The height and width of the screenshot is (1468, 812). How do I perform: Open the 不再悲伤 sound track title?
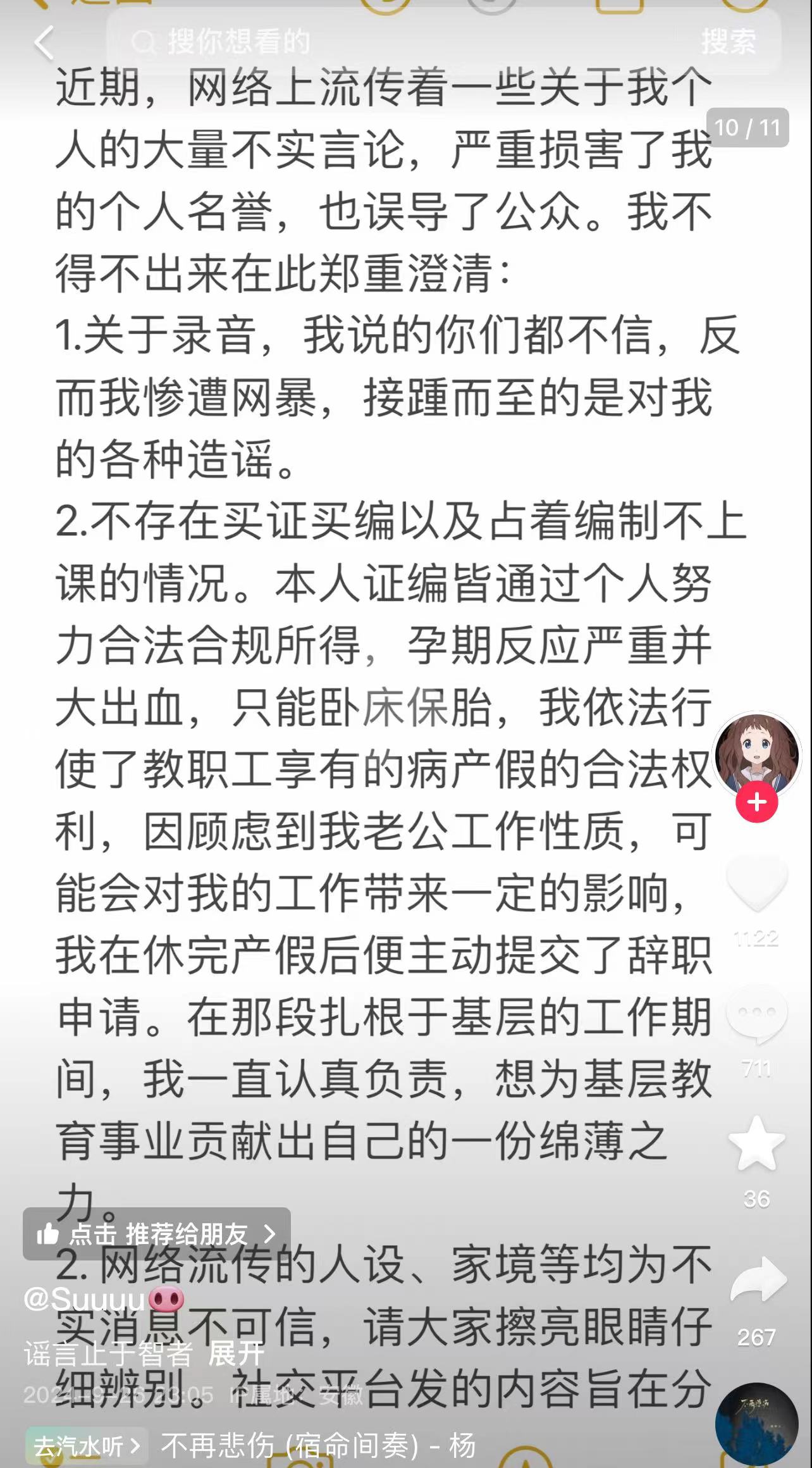pos(317,1445)
